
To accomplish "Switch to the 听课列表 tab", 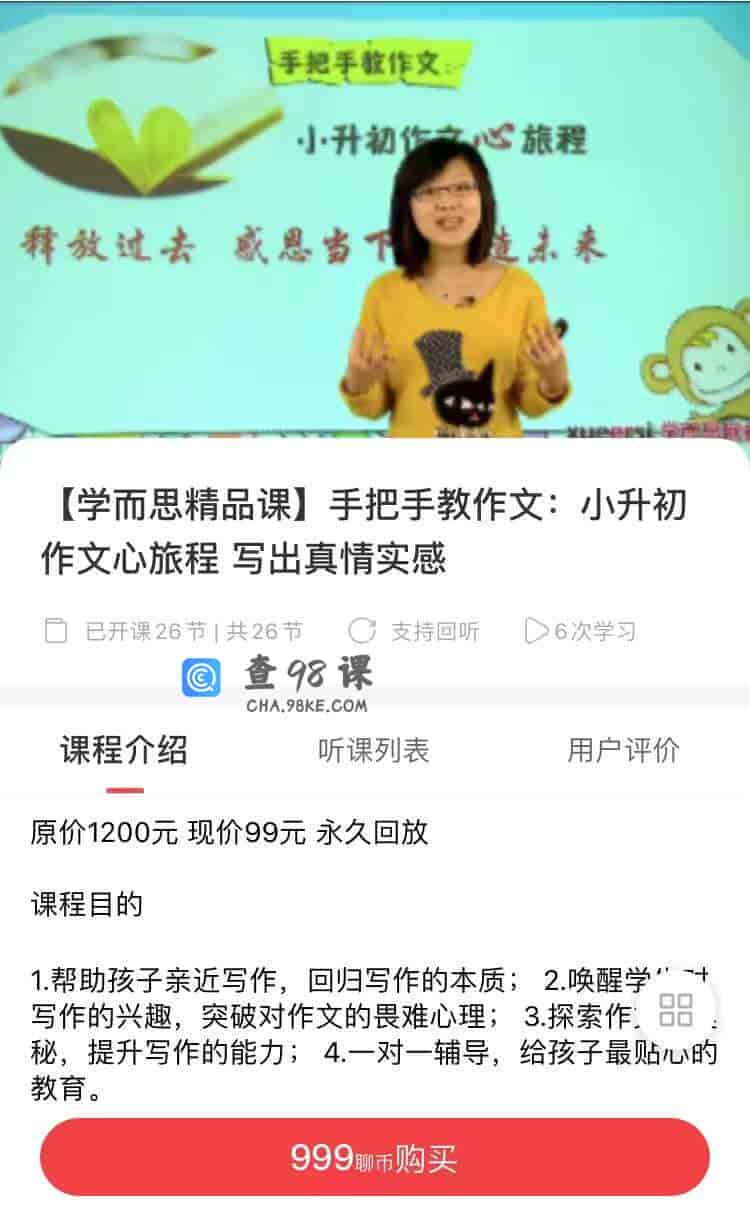I will coord(375,750).
